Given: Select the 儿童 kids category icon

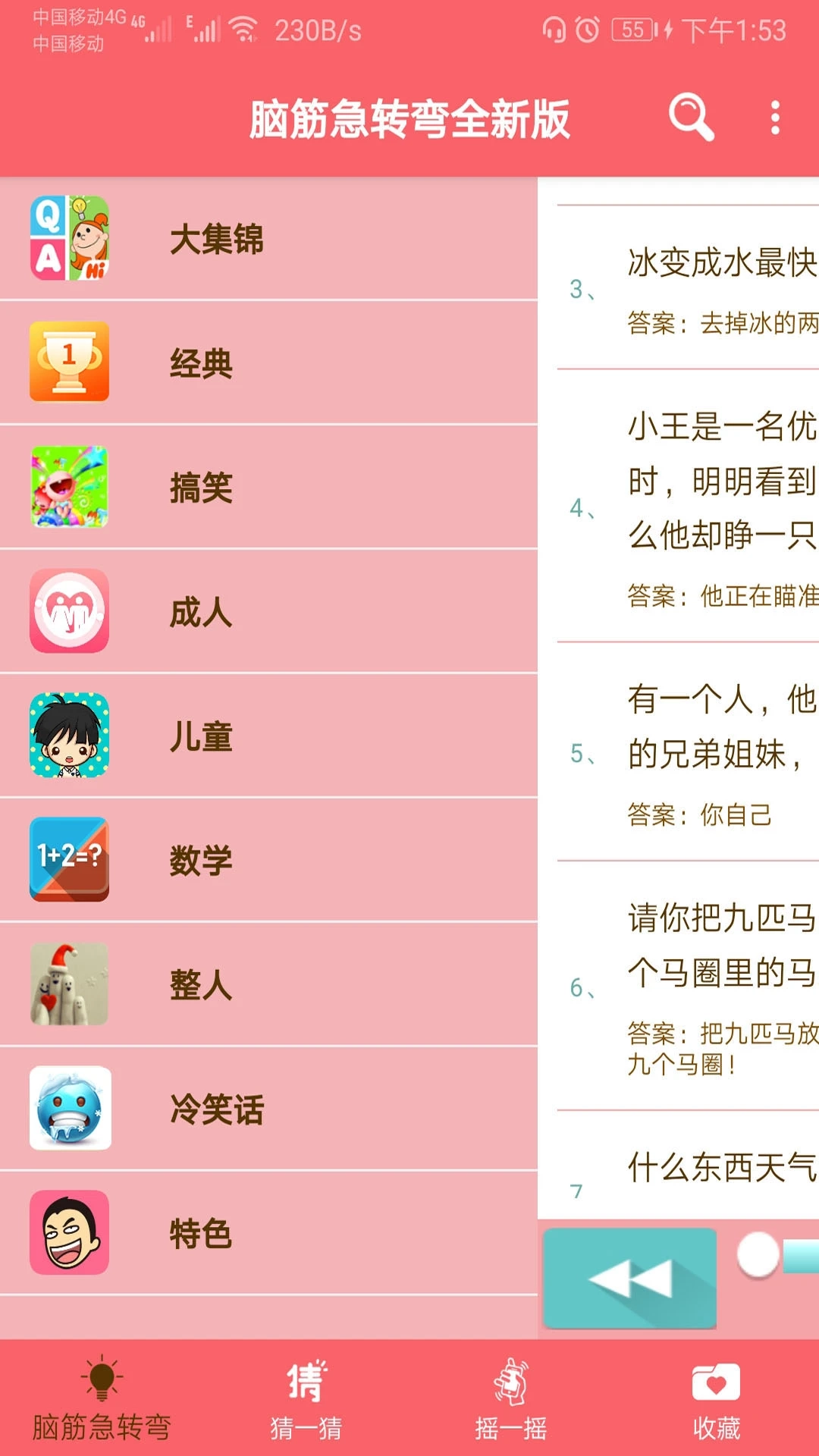Looking at the screenshot, I should click(x=67, y=736).
